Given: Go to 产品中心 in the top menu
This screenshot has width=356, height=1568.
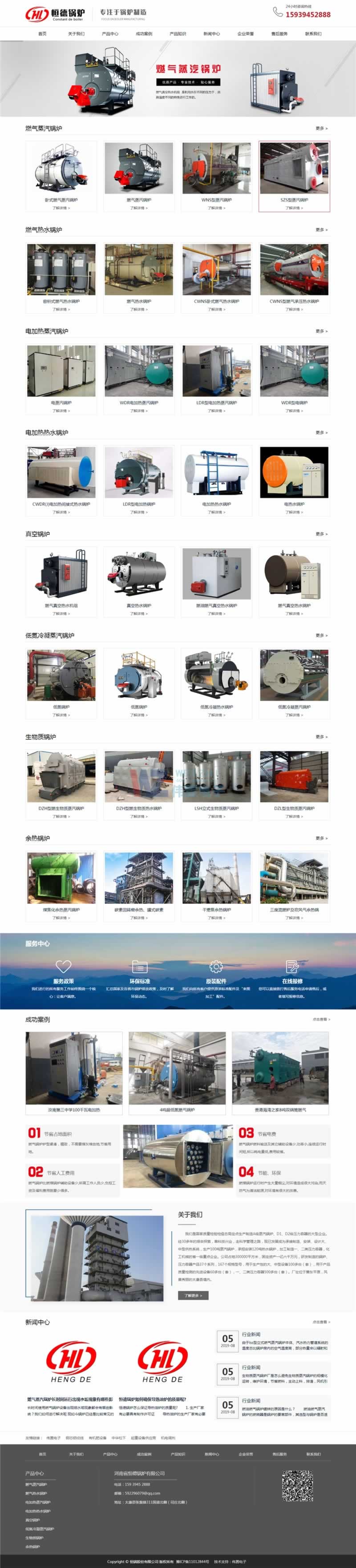Looking at the screenshot, I should pyautogui.click(x=110, y=34).
